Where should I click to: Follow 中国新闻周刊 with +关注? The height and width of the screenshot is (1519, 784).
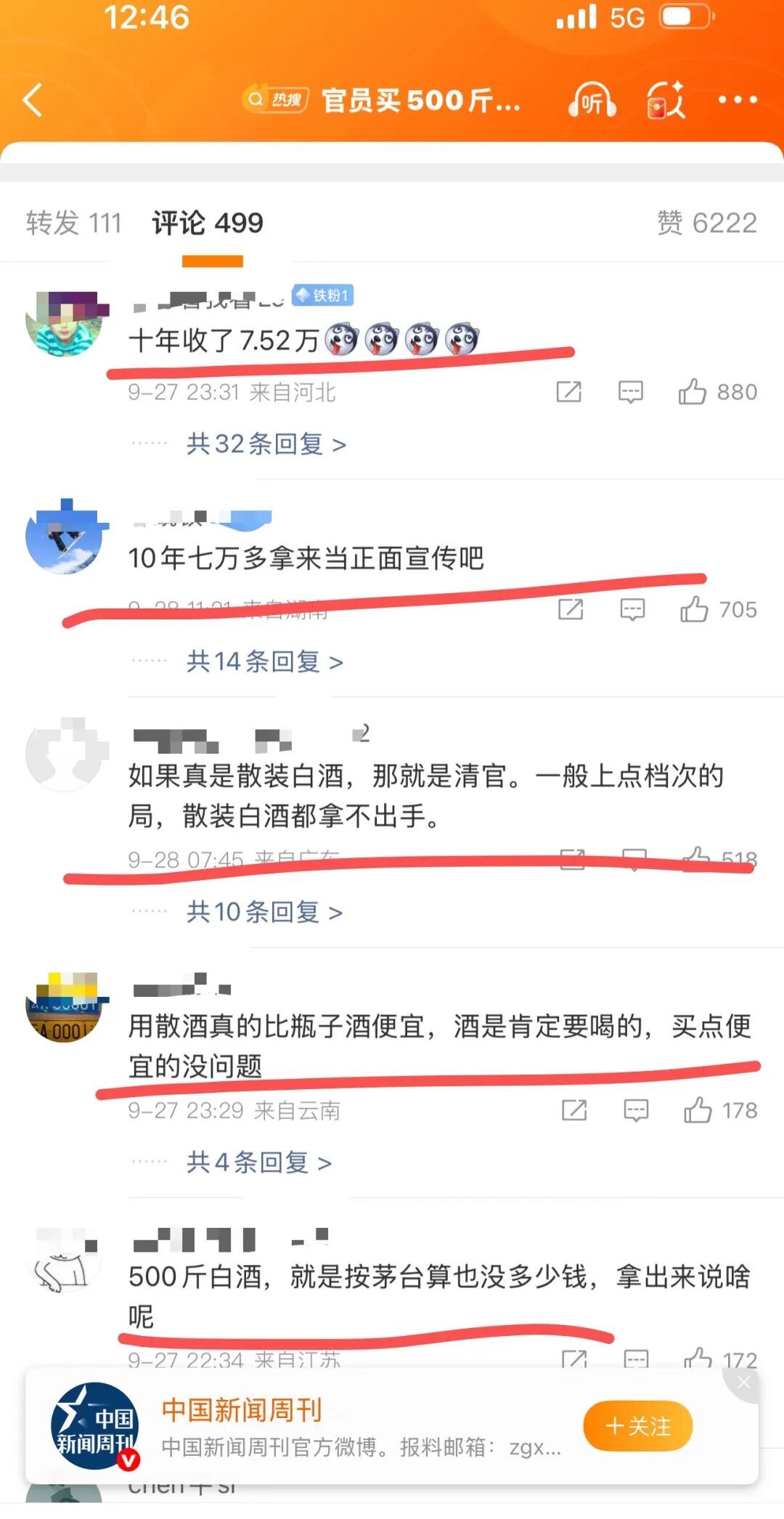pos(637,1426)
